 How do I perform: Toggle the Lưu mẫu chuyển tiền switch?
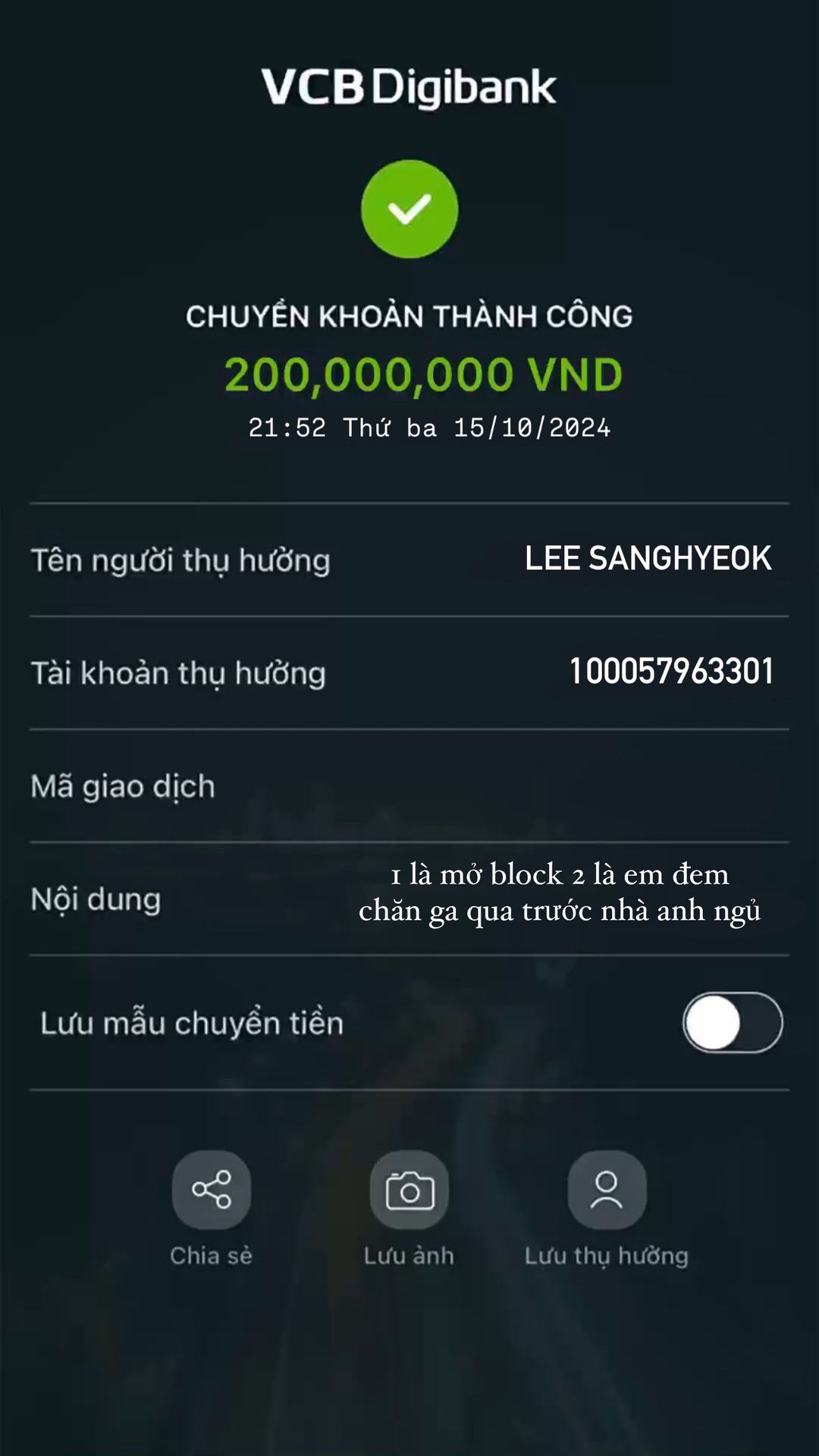732,1022
